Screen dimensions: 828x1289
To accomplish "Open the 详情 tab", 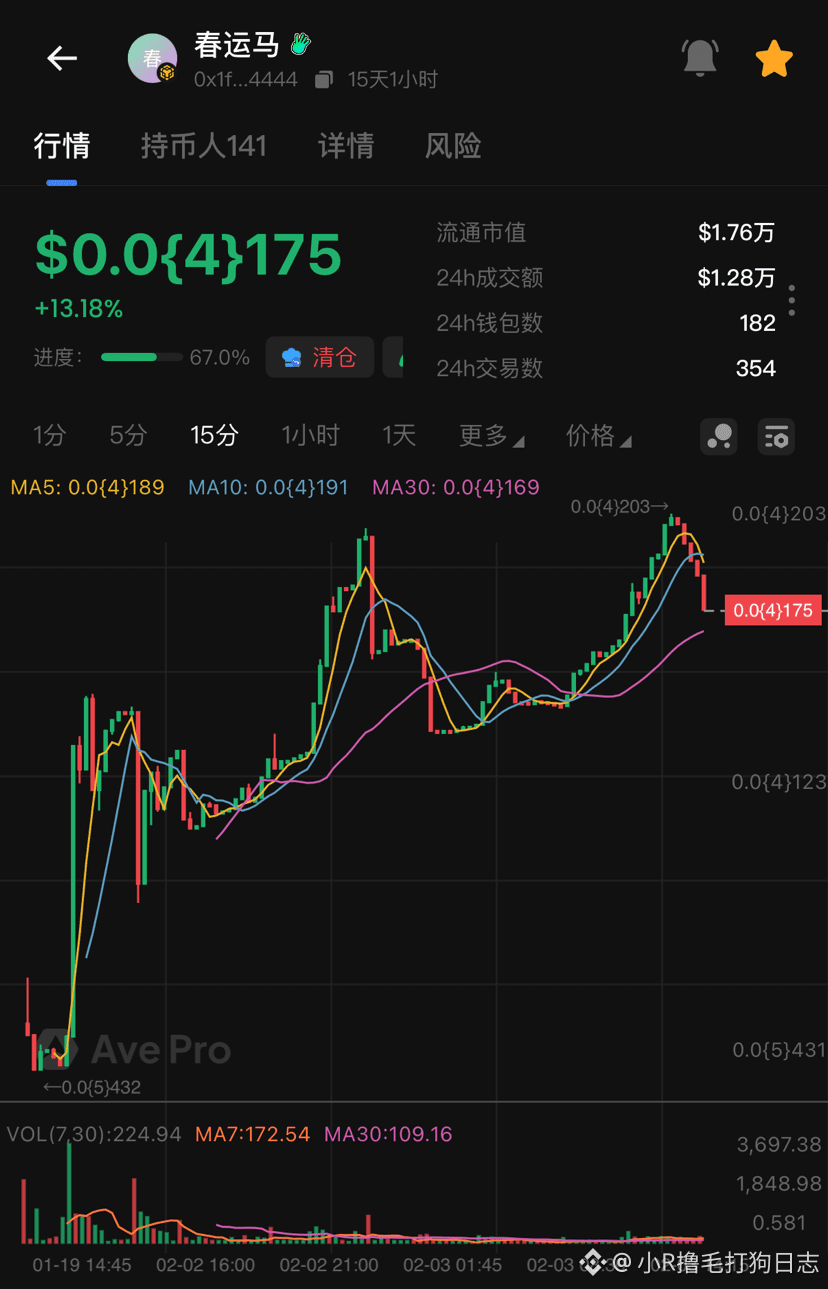I will tap(346, 146).
